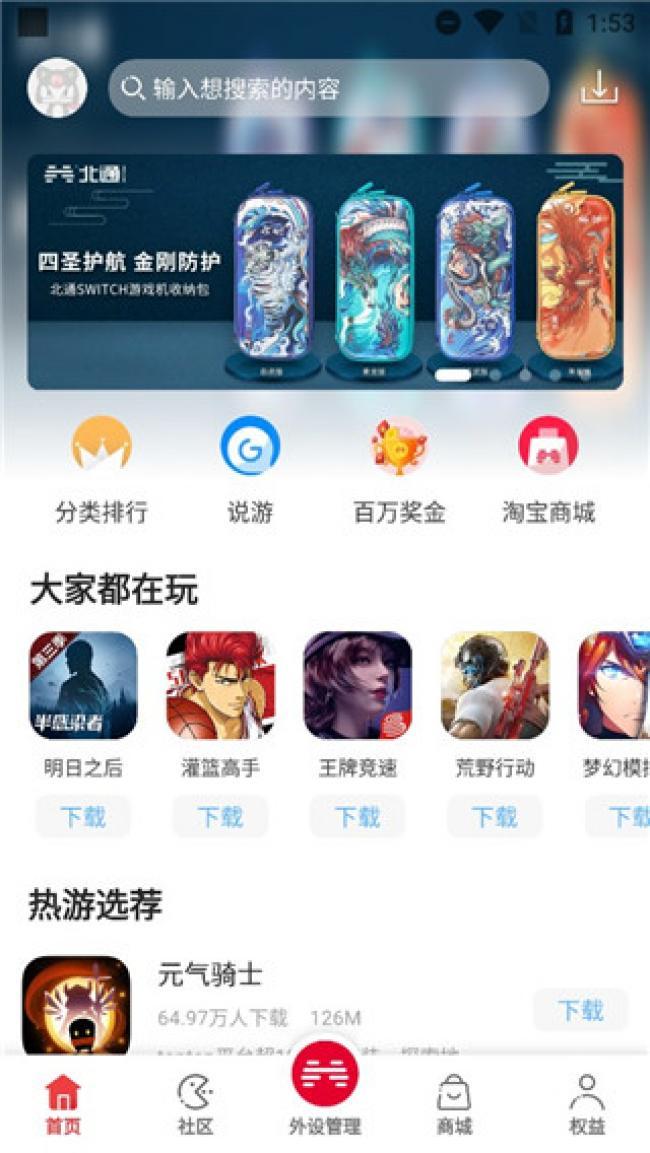The image size is (650, 1153).
Task: Open the 元气骑士 game entry
Action: click(210, 976)
